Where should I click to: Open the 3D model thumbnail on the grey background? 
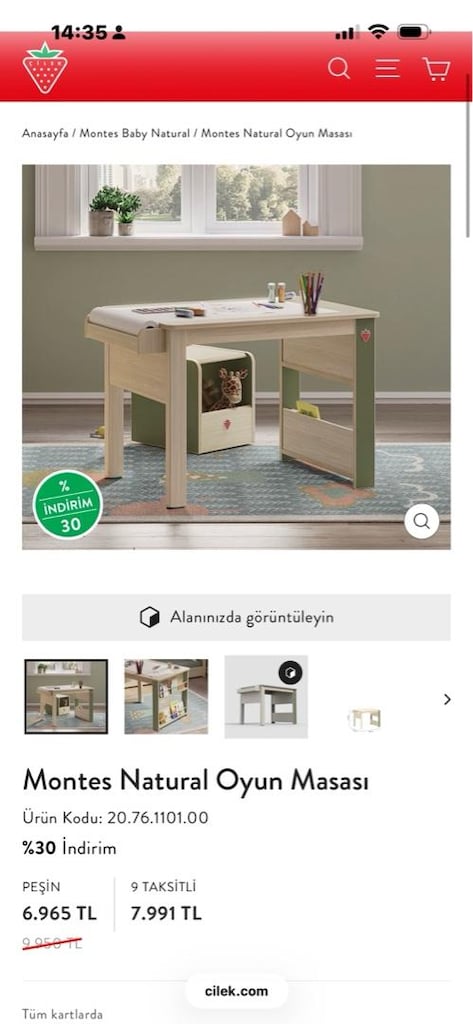point(266,697)
